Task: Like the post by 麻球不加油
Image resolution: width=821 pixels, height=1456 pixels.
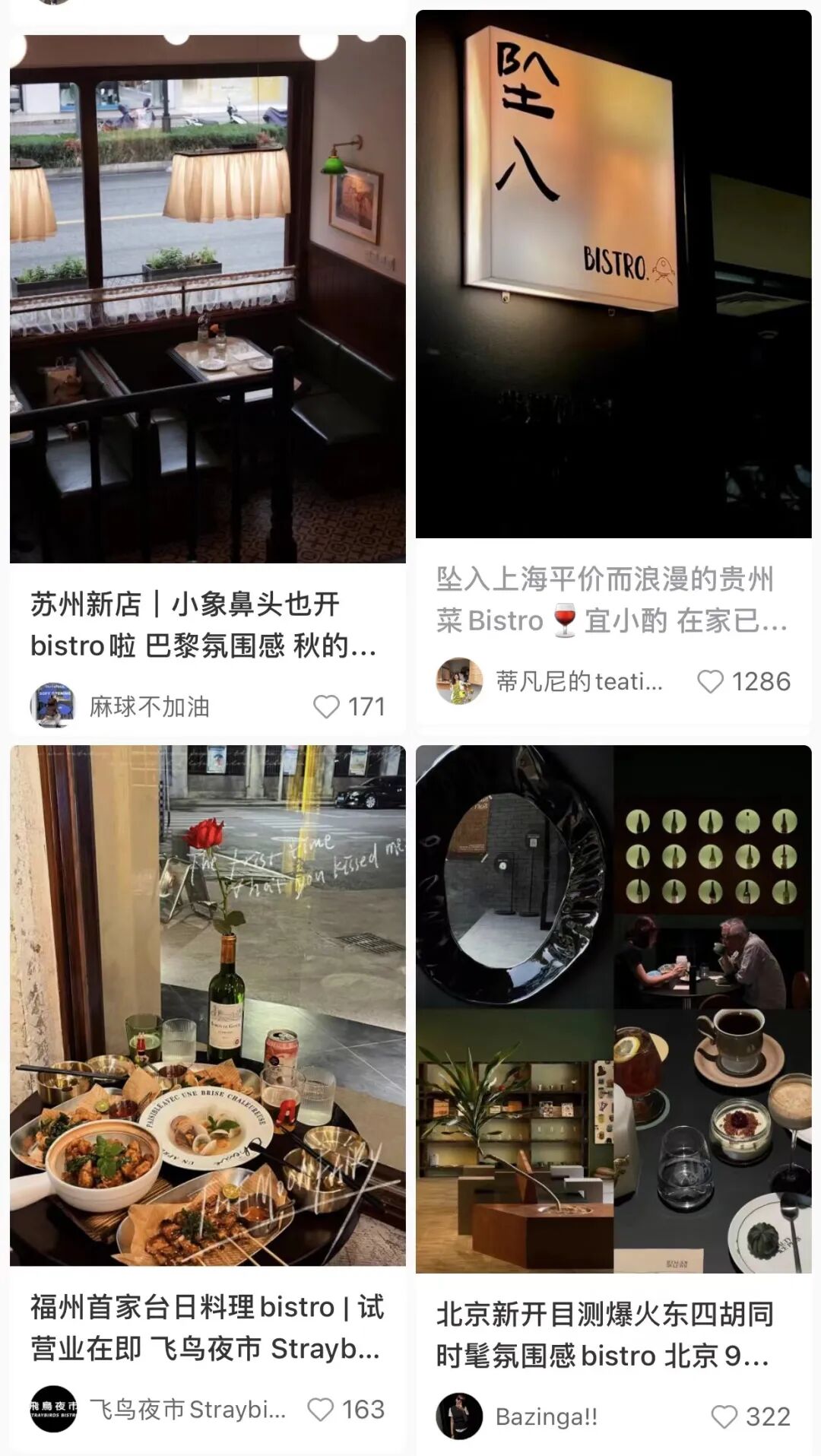Action: [327, 706]
